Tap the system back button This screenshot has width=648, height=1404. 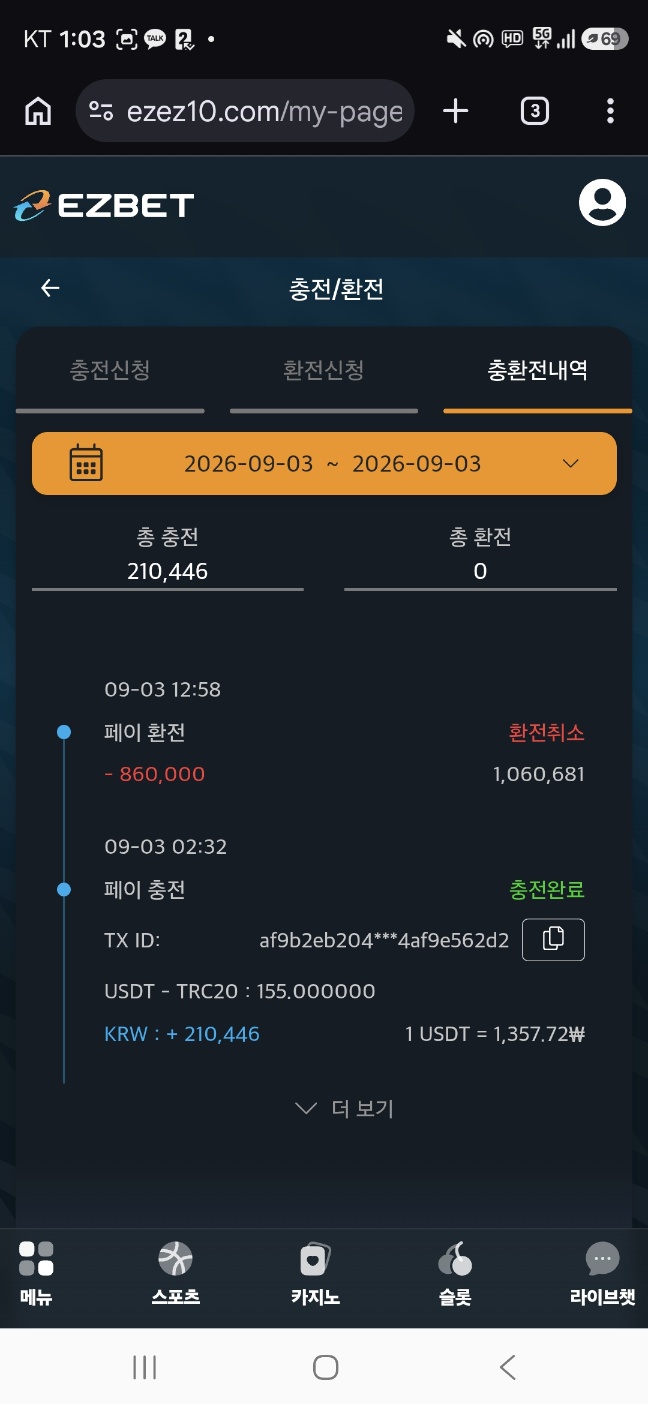click(x=507, y=1367)
